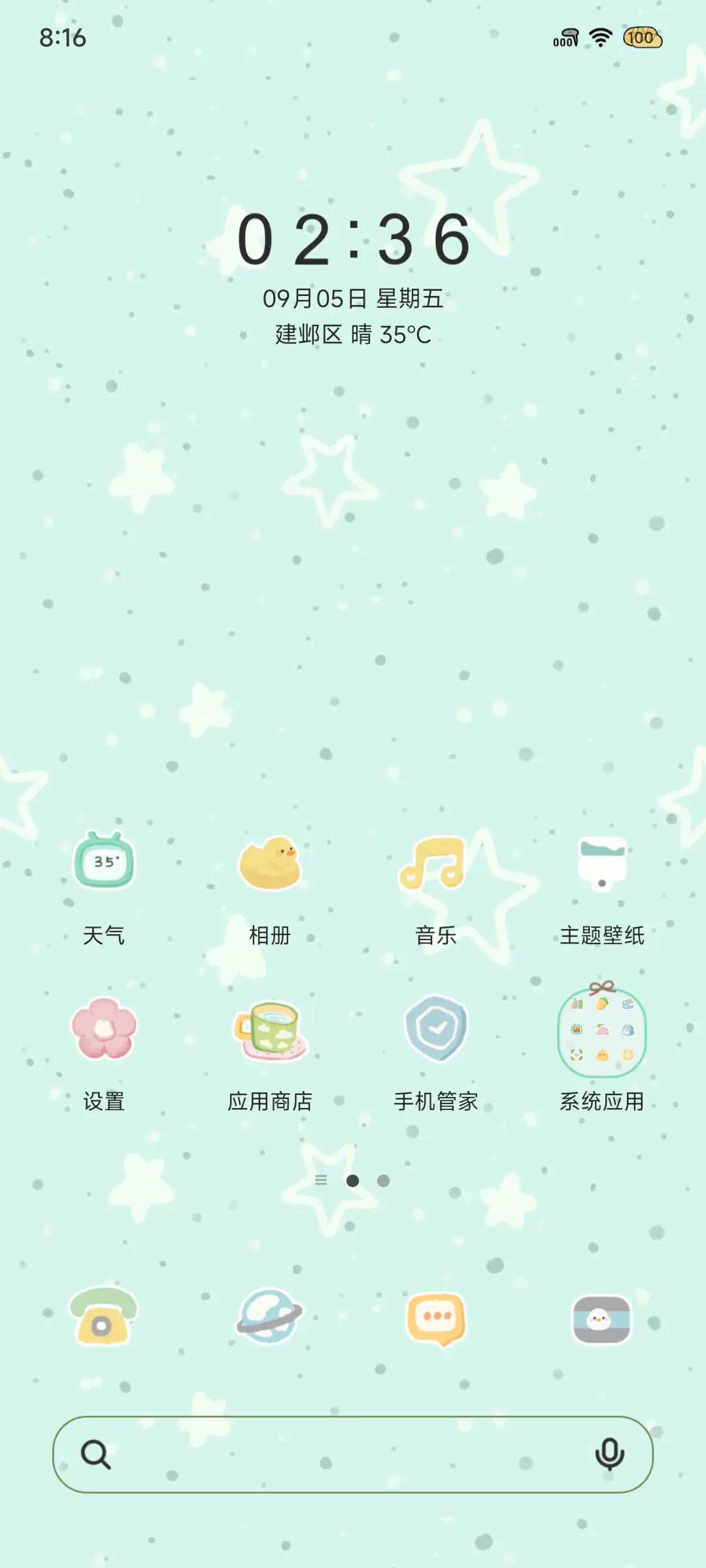Open the 天气 weather app

(x=104, y=862)
